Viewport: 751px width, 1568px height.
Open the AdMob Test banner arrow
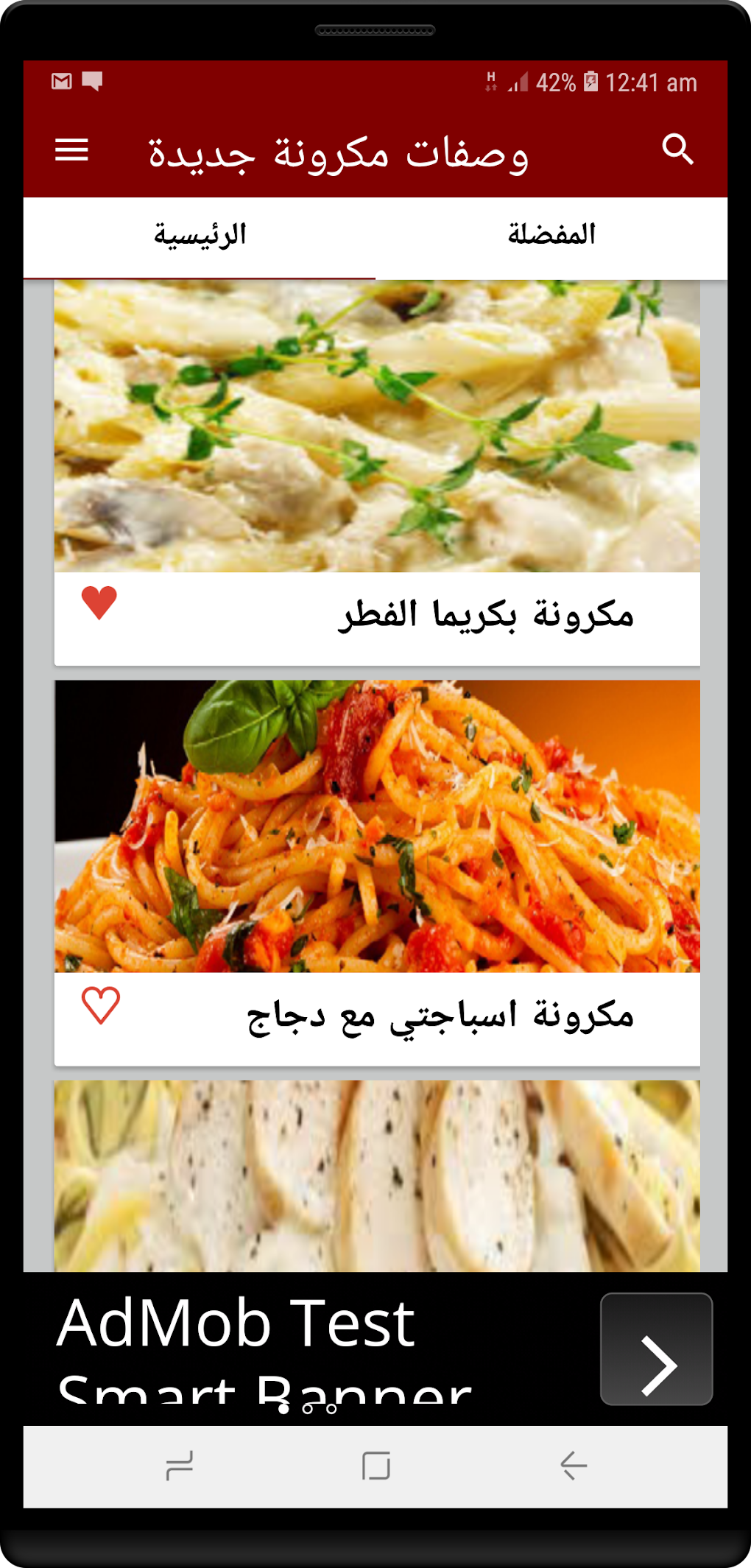click(x=656, y=1349)
